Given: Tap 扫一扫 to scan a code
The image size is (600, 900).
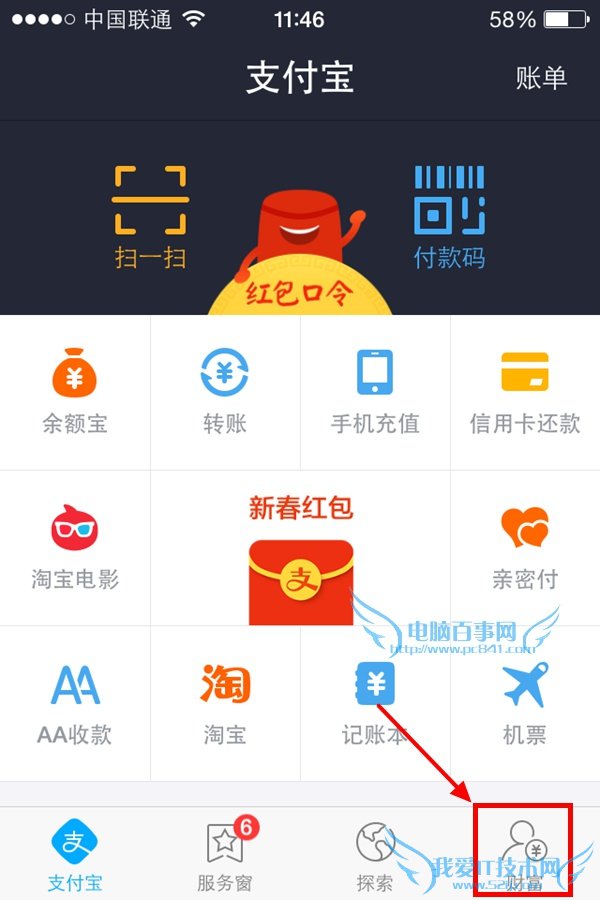Looking at the screenshot, I should [x=150, y=217].
